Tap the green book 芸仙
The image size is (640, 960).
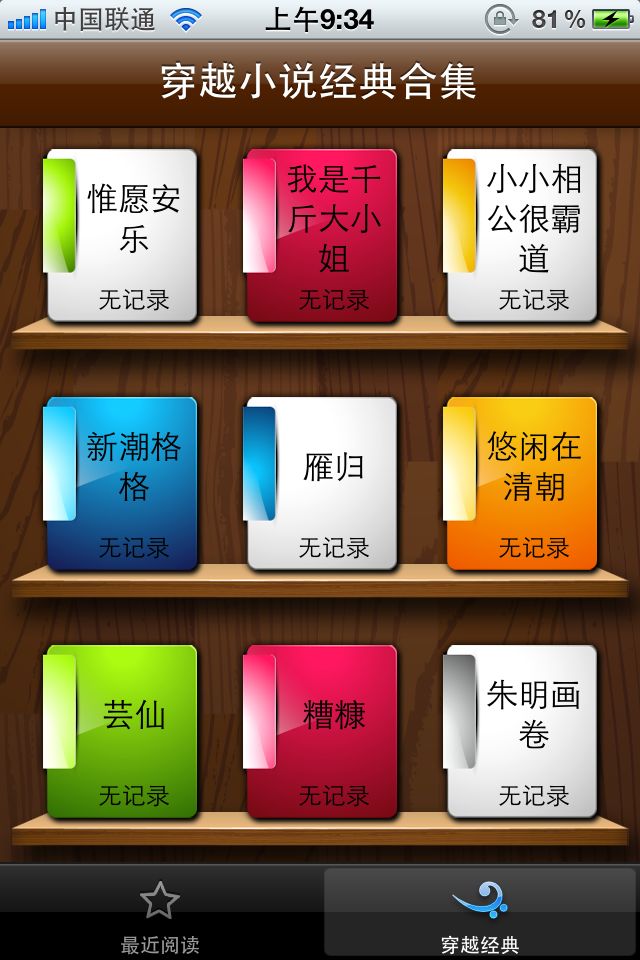(x=121, y=731)
